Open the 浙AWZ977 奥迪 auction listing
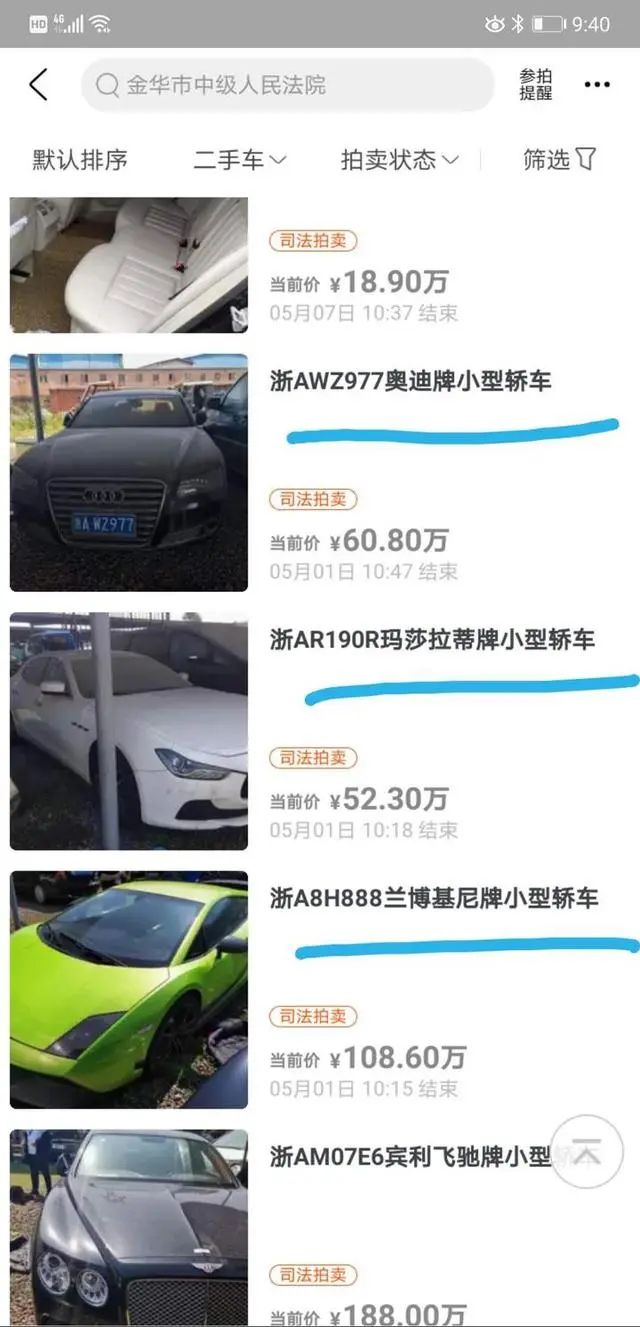This screenshot has height=1327, width=640. [410, 381]
